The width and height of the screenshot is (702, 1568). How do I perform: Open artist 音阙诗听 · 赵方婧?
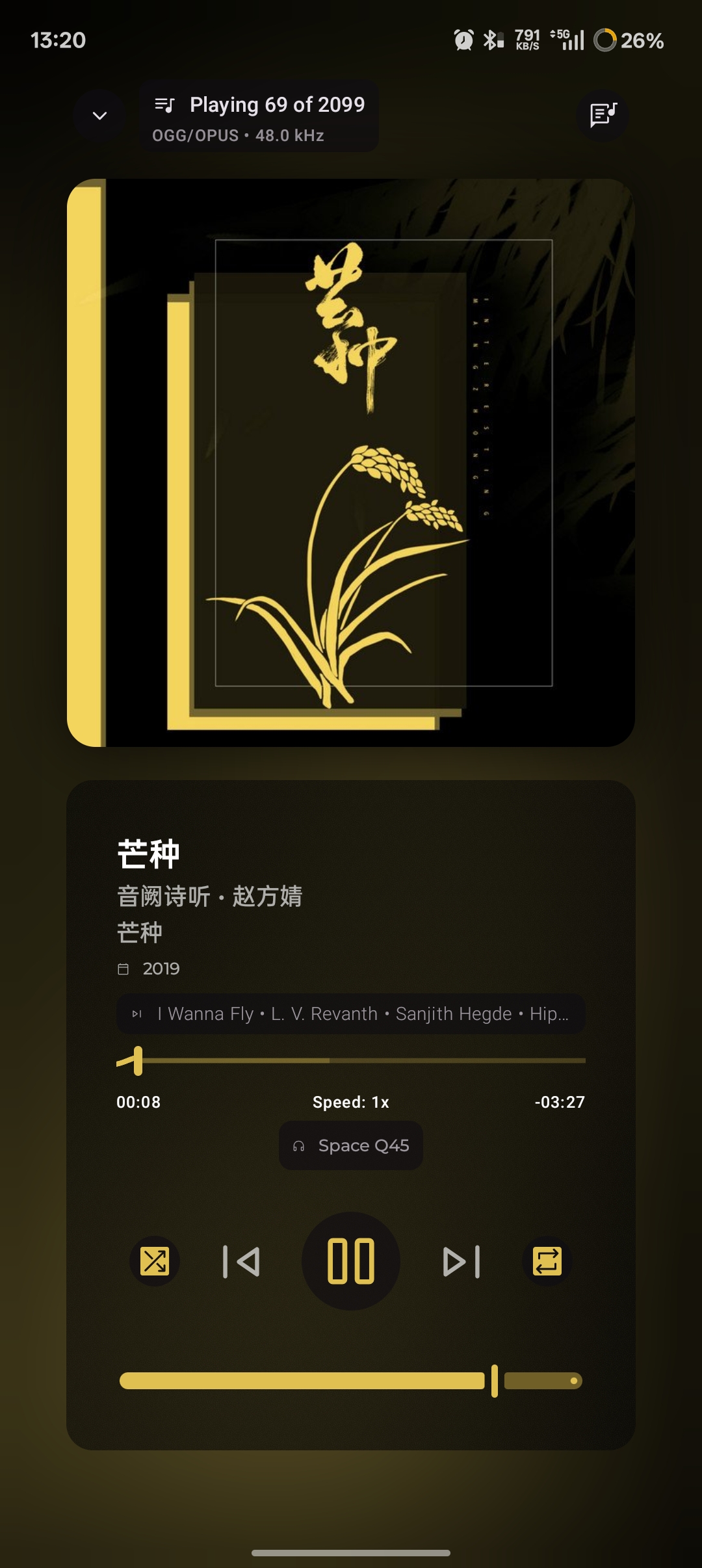(209, 896)
